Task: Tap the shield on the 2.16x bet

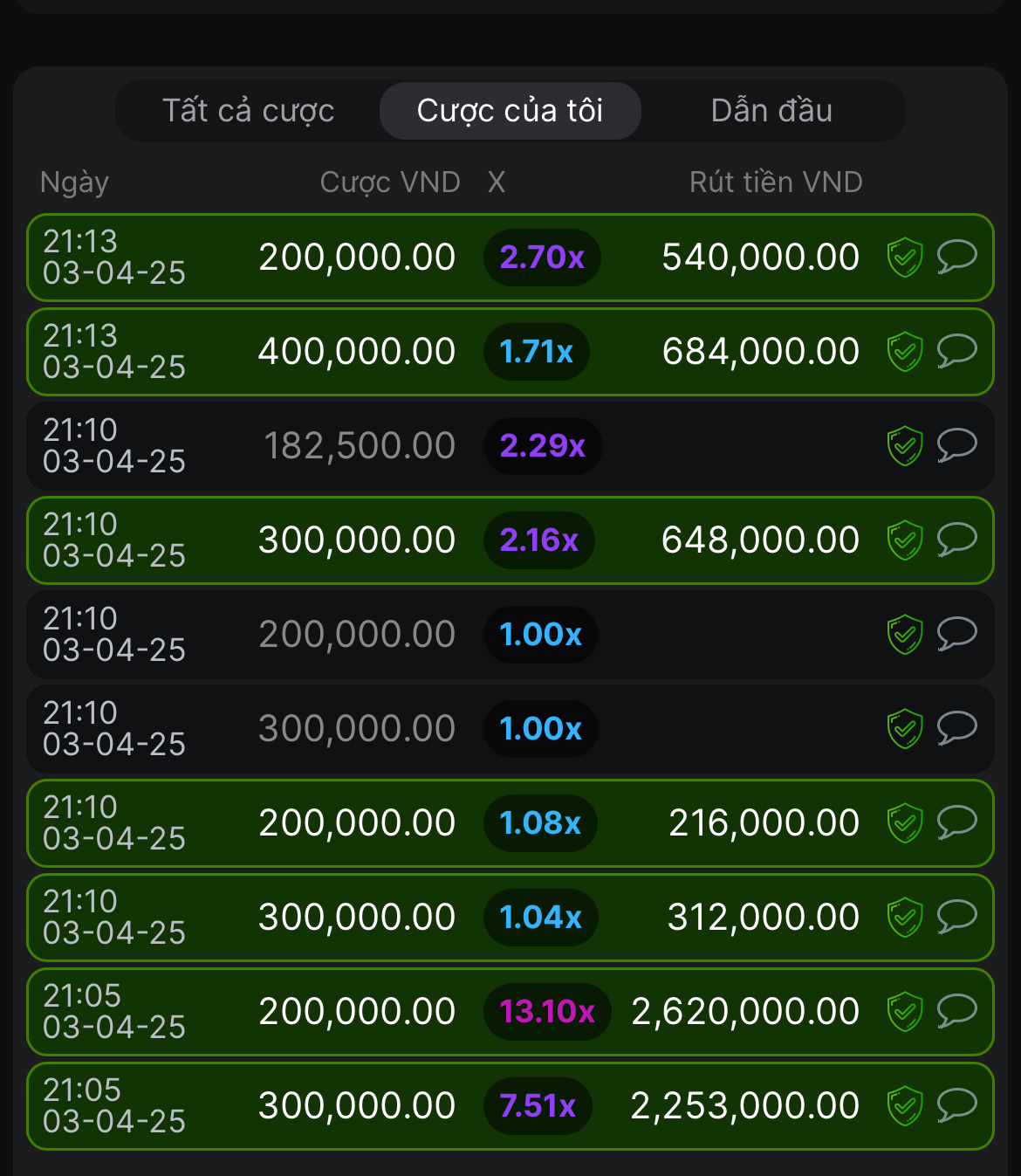Action: click(905, 540)
